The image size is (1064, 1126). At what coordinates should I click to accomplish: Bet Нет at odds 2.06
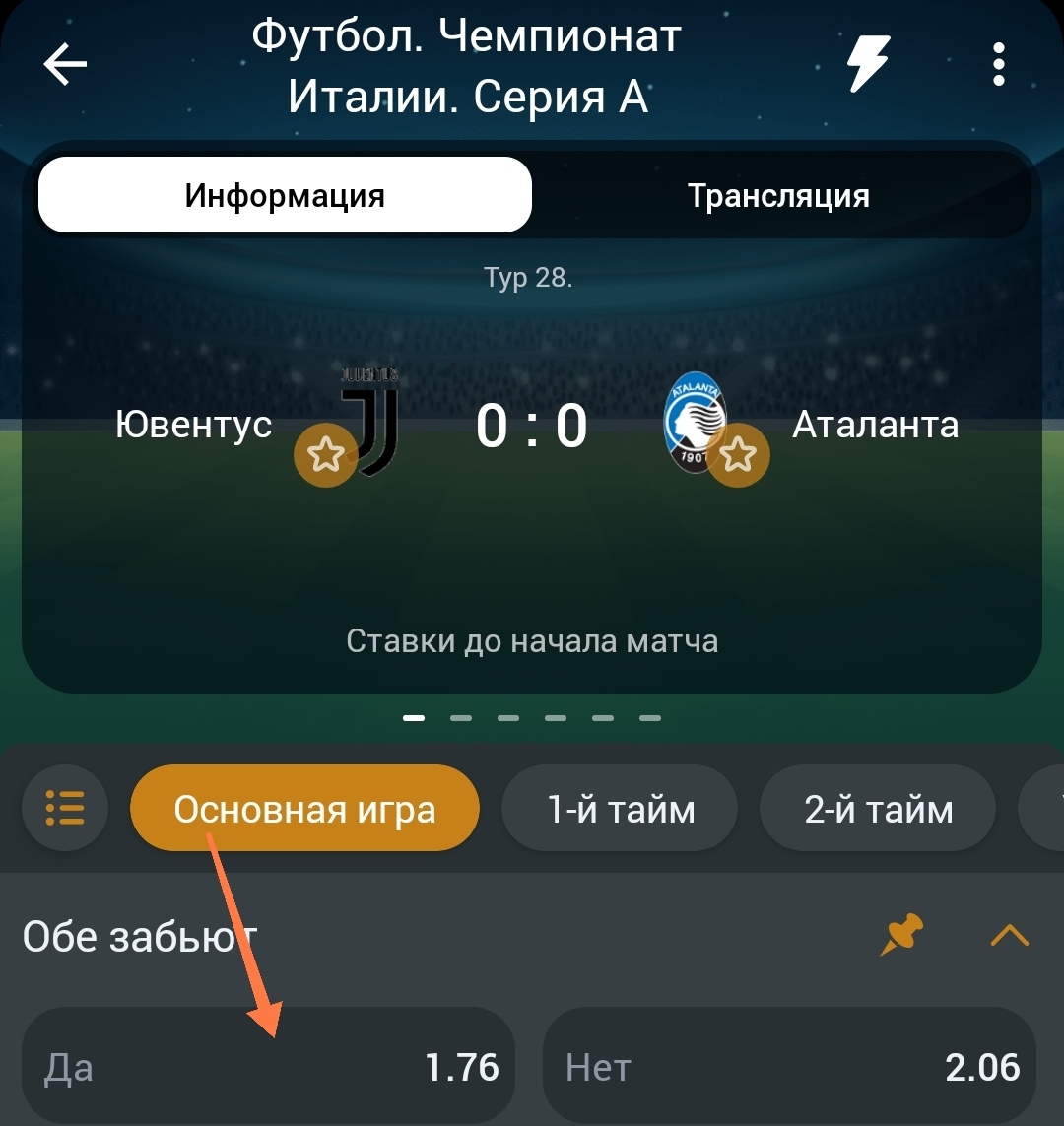[790, 1068]
